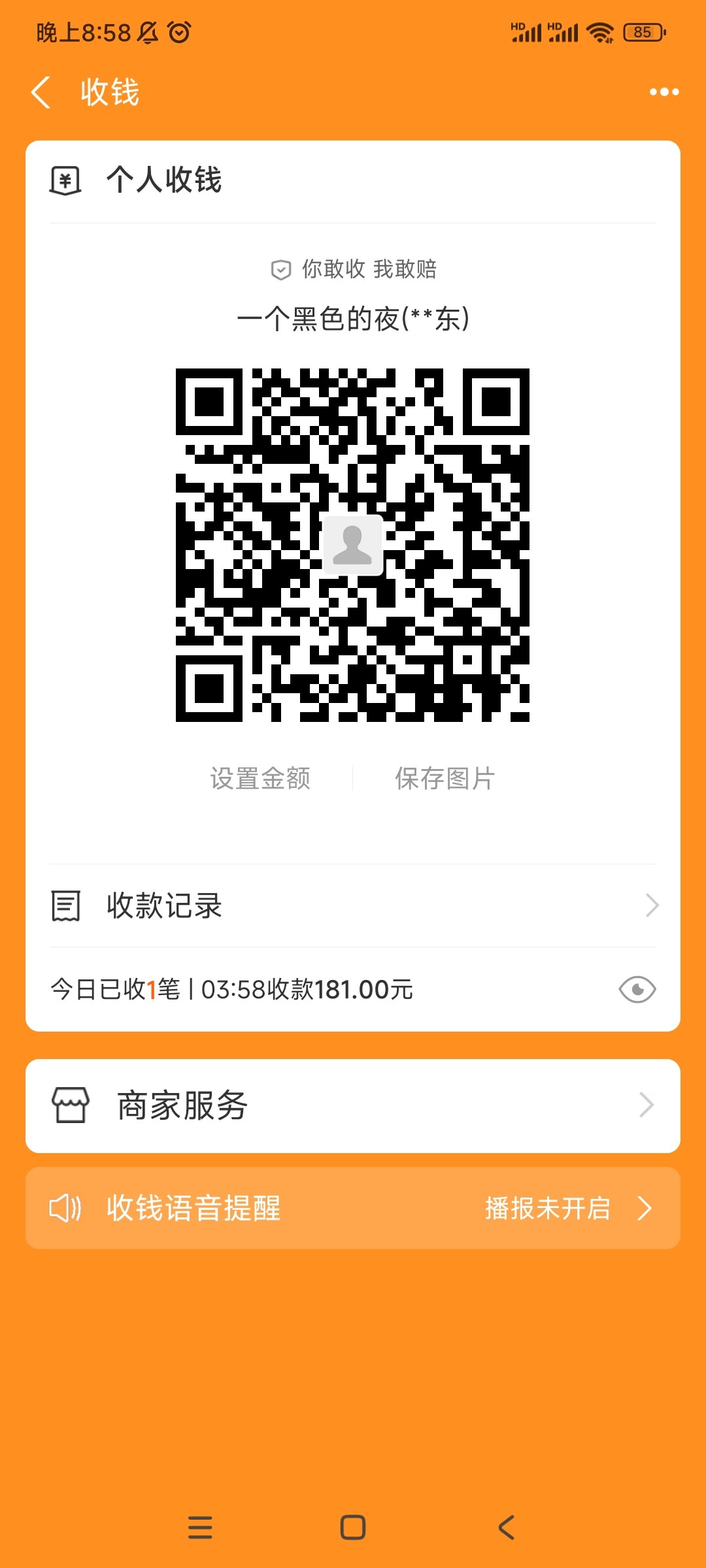Save the QR code via 保存图片
This screenshot has width=706, height=1568.
click(445, 778)
